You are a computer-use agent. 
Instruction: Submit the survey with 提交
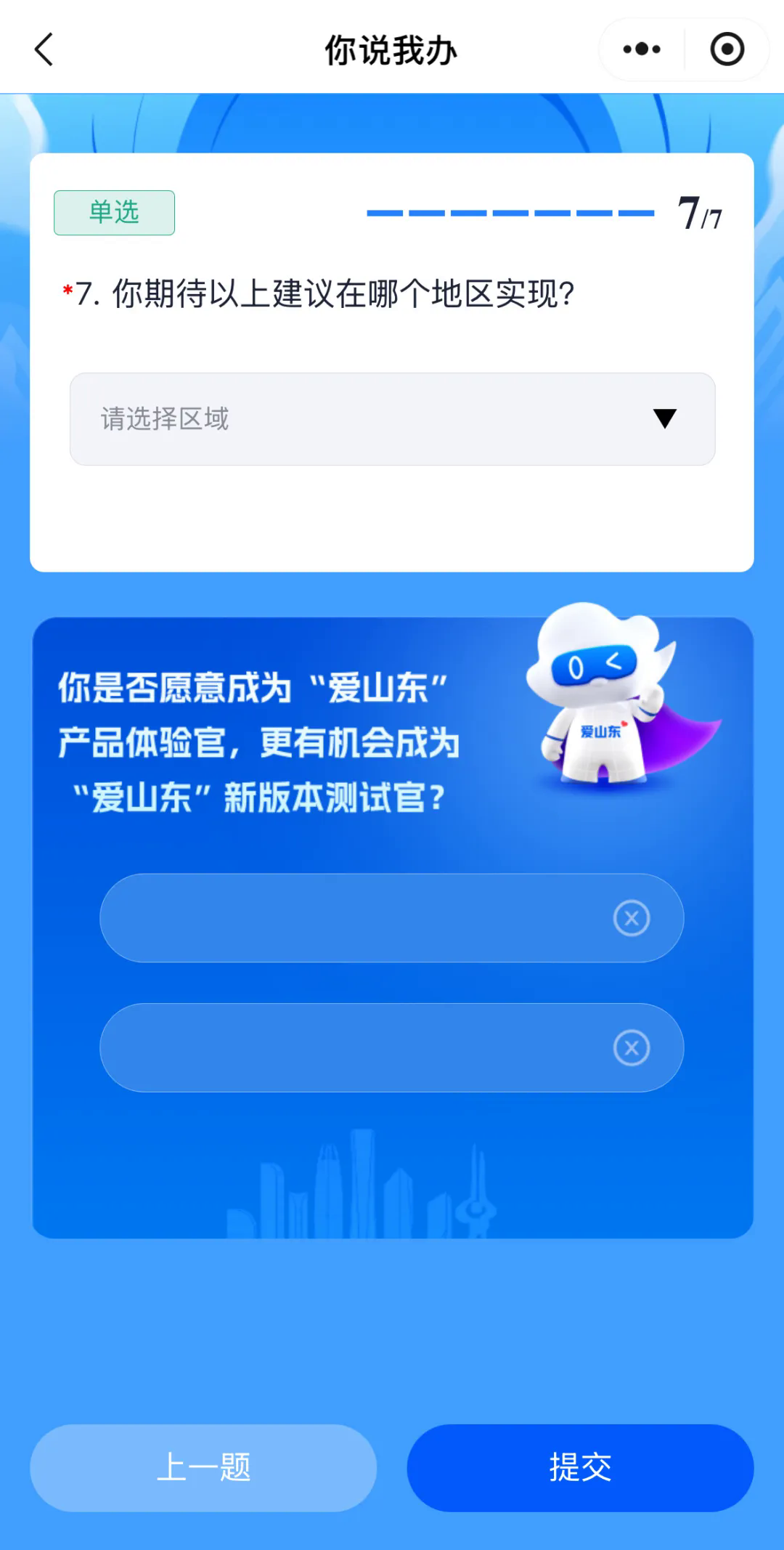coord(580,1467)
